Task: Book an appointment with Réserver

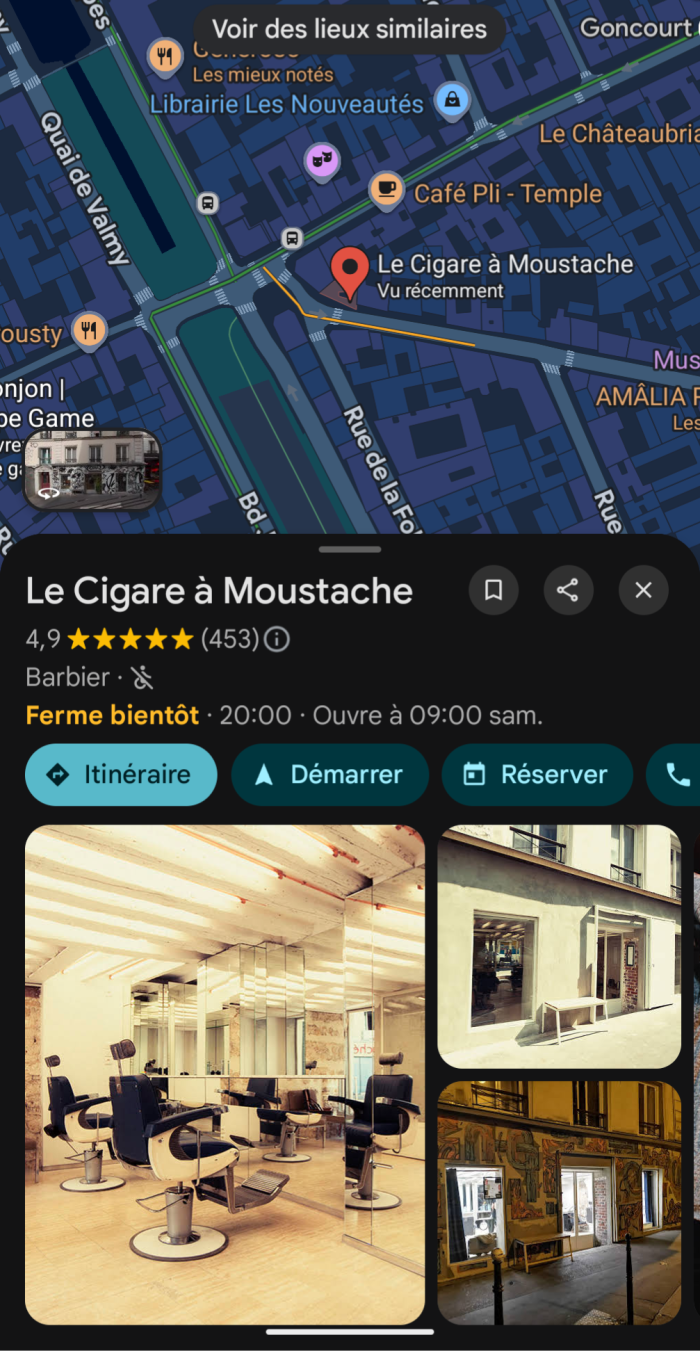Action: coord(537,774)
